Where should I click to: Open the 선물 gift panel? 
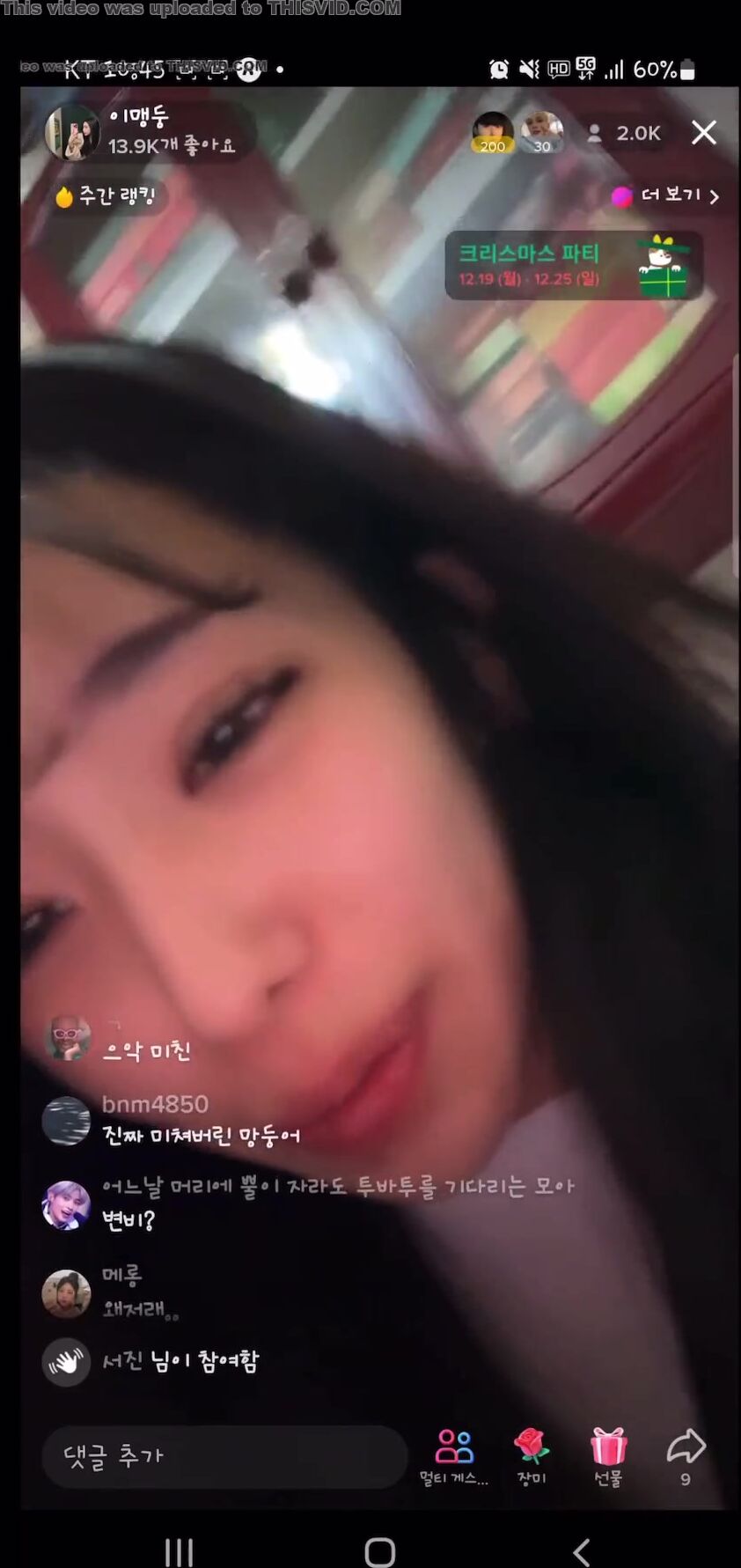[x=608, y=1457]
